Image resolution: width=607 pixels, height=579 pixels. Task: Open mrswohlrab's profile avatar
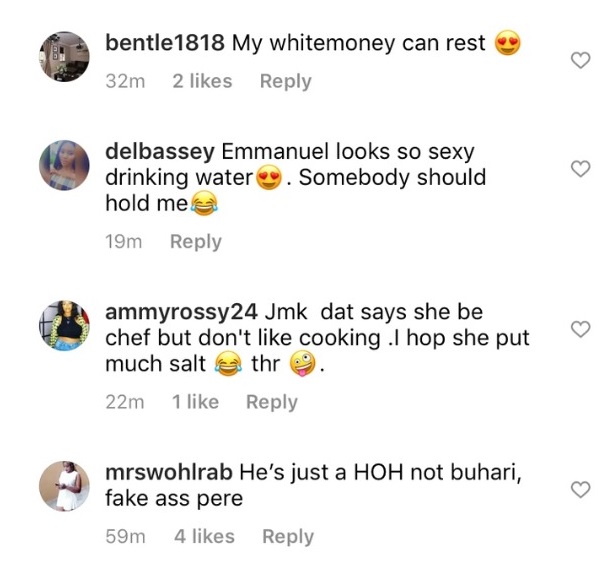(x=64, y=485)
